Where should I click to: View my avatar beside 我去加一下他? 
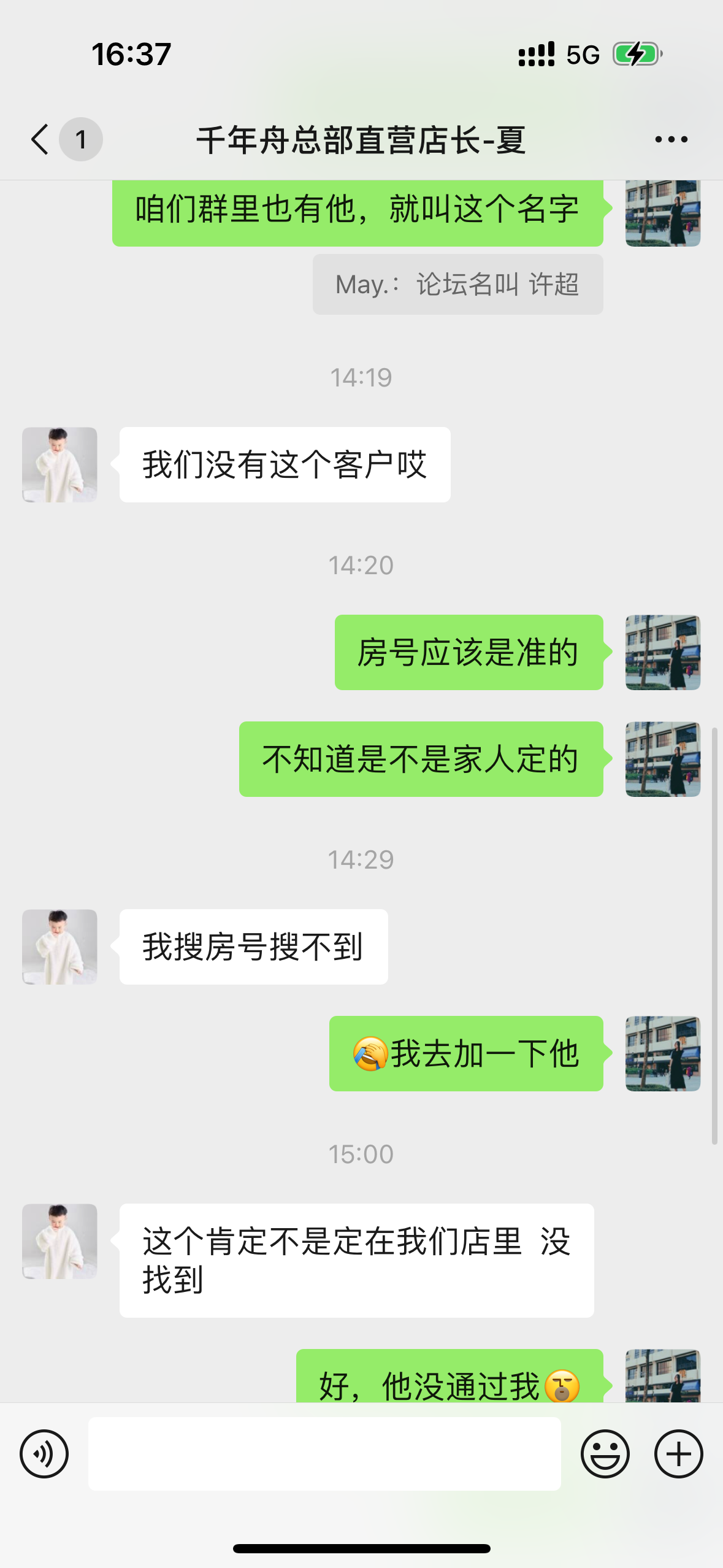[x=662, y=1054]
